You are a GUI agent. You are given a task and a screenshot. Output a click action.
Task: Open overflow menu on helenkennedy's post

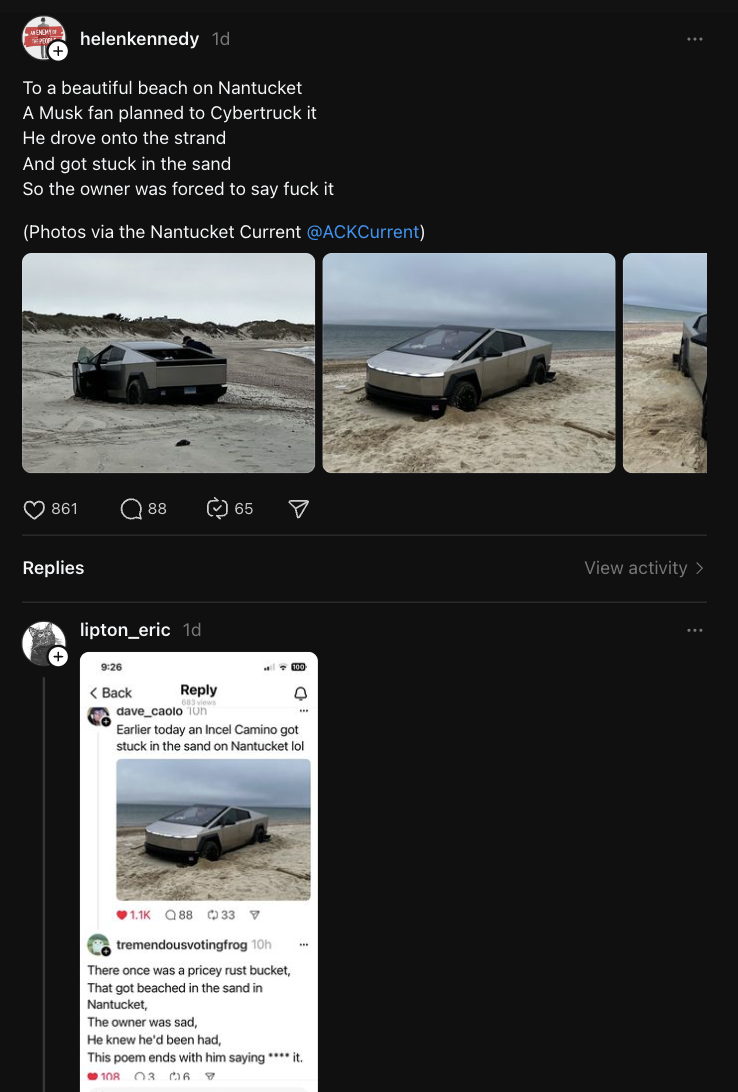(x=695, y=39)
